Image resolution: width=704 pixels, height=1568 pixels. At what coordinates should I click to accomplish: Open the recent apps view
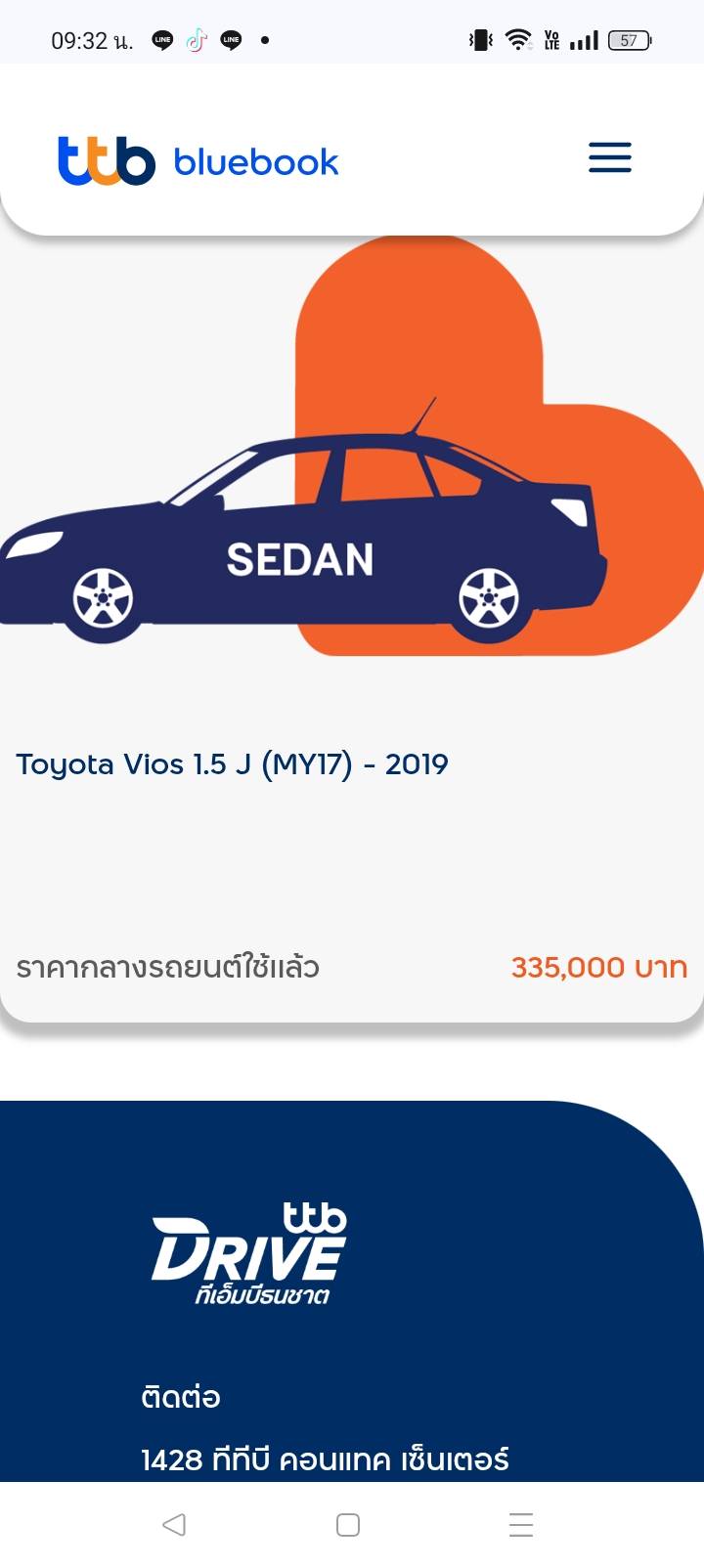pos(521,1524)
